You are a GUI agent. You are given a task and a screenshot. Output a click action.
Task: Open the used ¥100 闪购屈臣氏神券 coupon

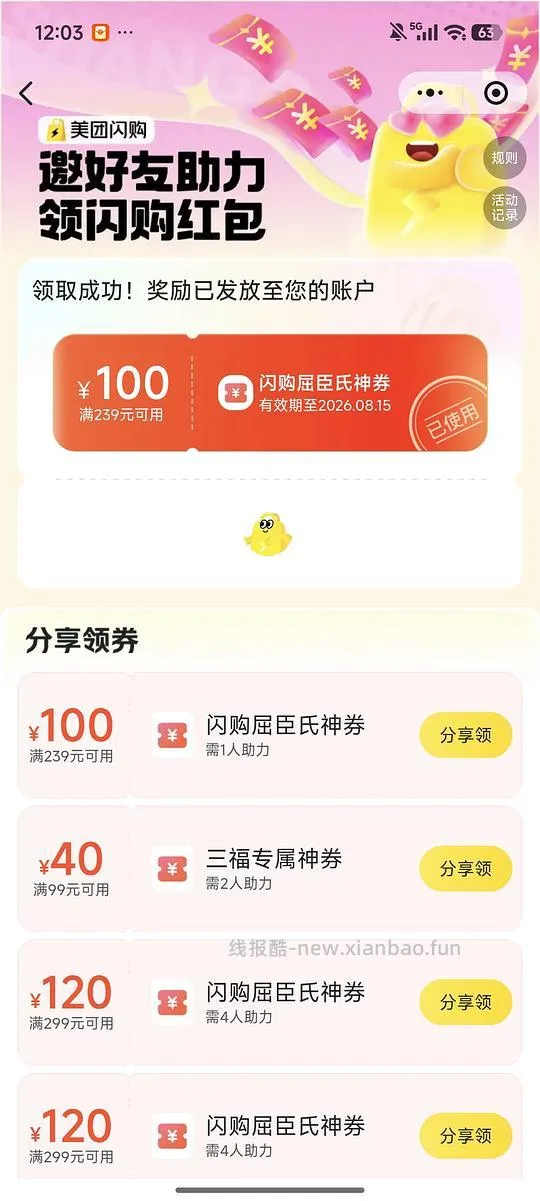[270, 393]
